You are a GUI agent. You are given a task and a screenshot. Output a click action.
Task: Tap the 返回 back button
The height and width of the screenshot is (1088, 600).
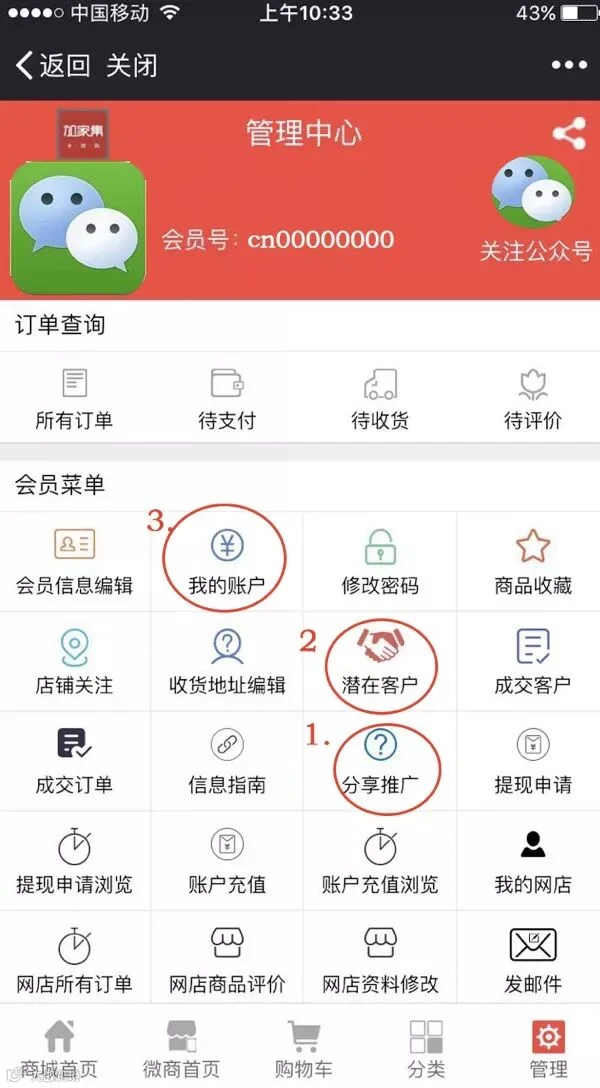[x=53, y=65]
